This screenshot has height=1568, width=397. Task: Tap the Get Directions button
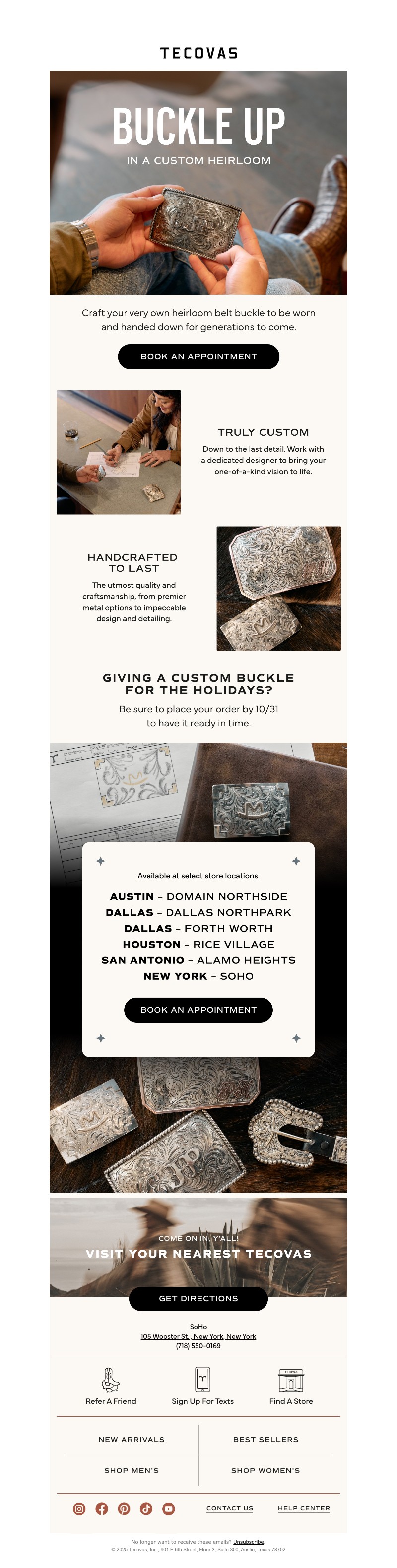click(198, 1298)
